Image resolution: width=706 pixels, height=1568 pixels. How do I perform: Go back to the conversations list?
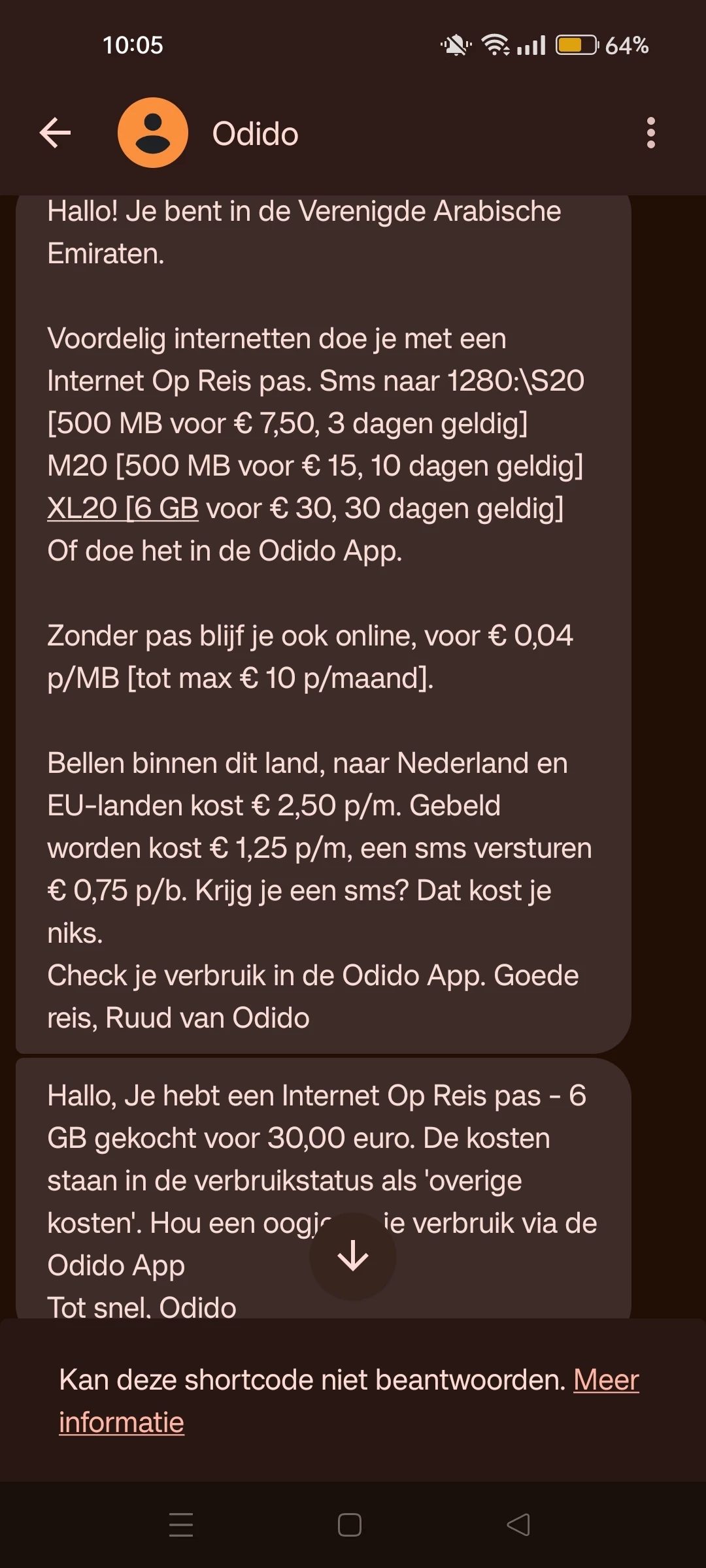point(56,133)
